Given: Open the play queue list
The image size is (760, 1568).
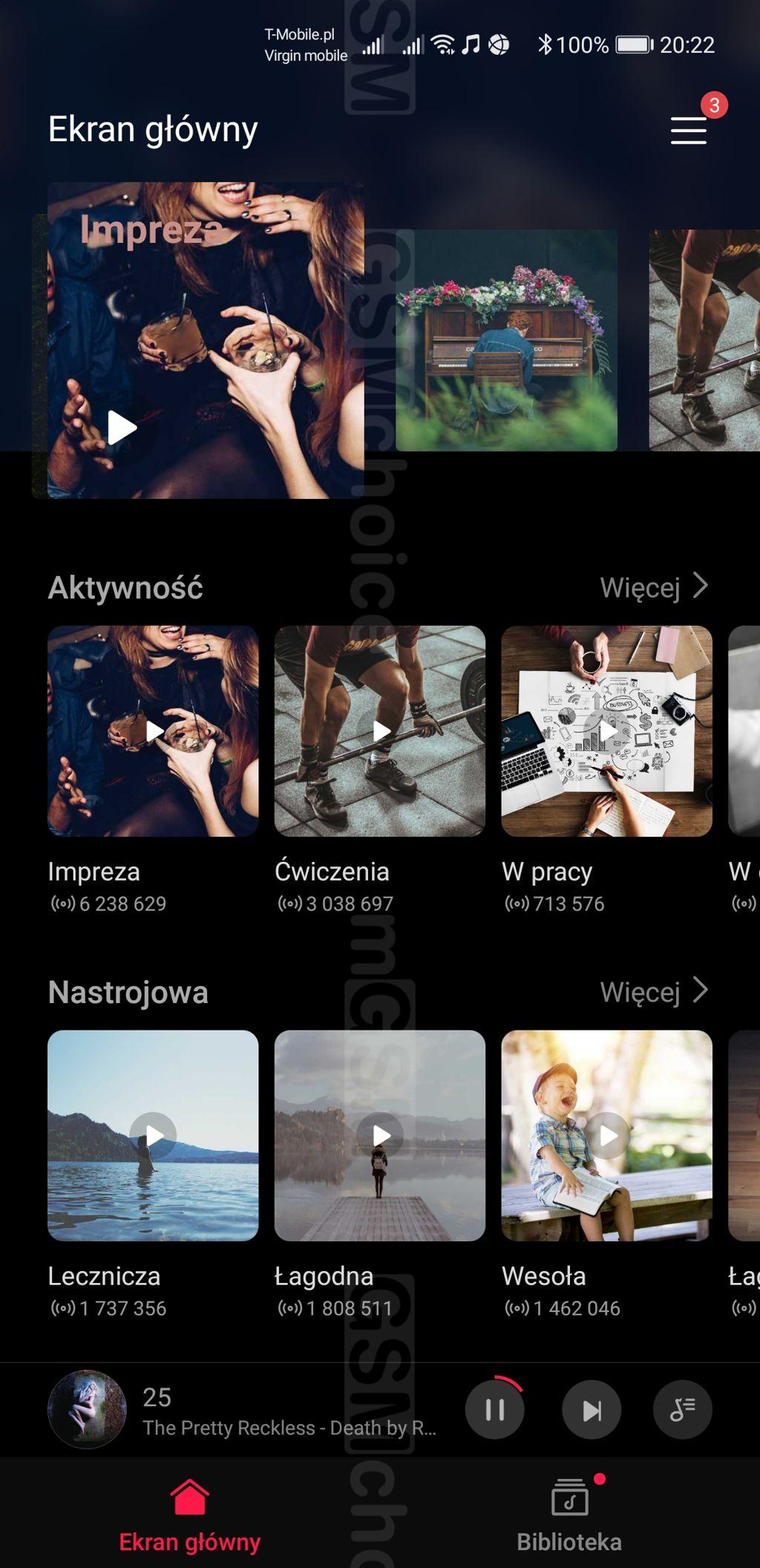Looking at the screenshot, I should click(x=682, y=1410).
